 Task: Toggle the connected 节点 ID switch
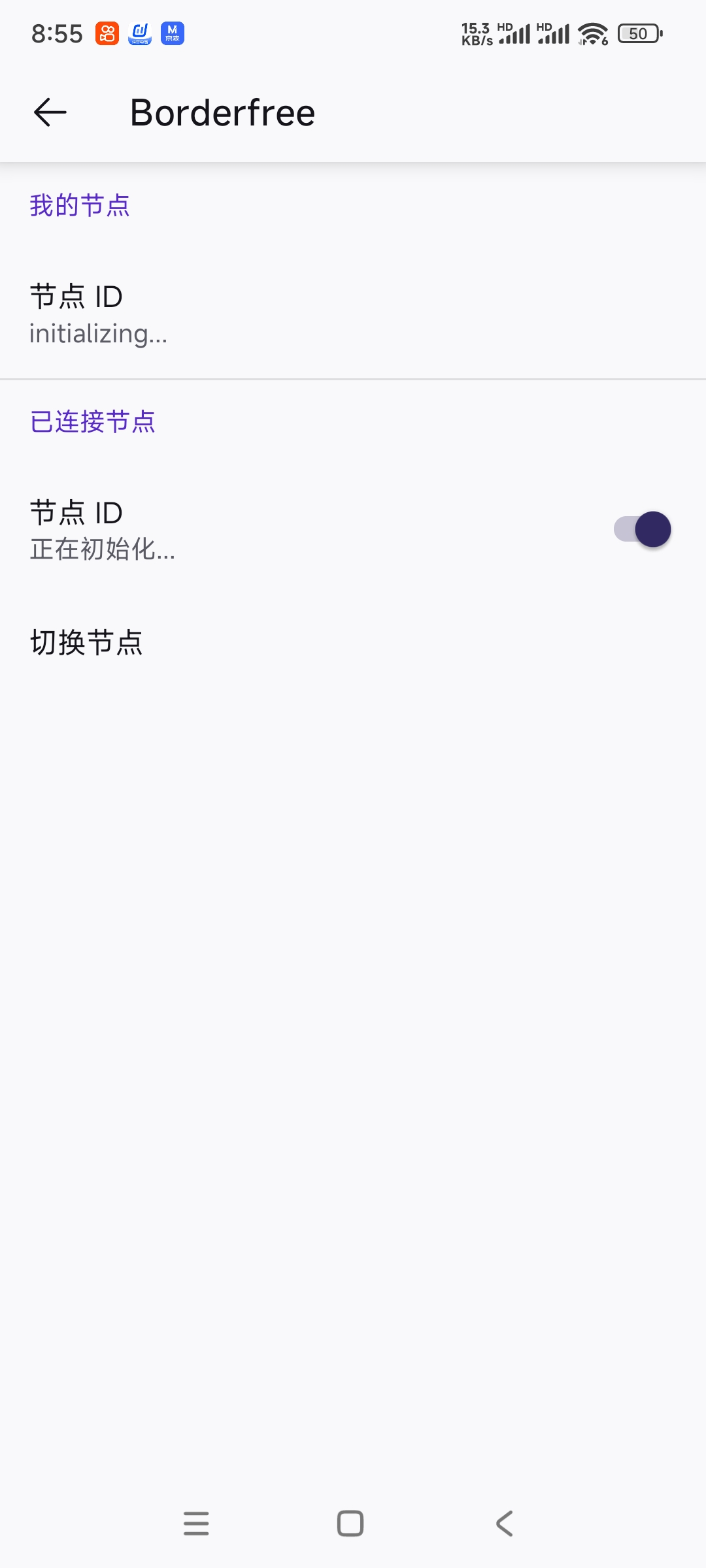pos(642,529)
